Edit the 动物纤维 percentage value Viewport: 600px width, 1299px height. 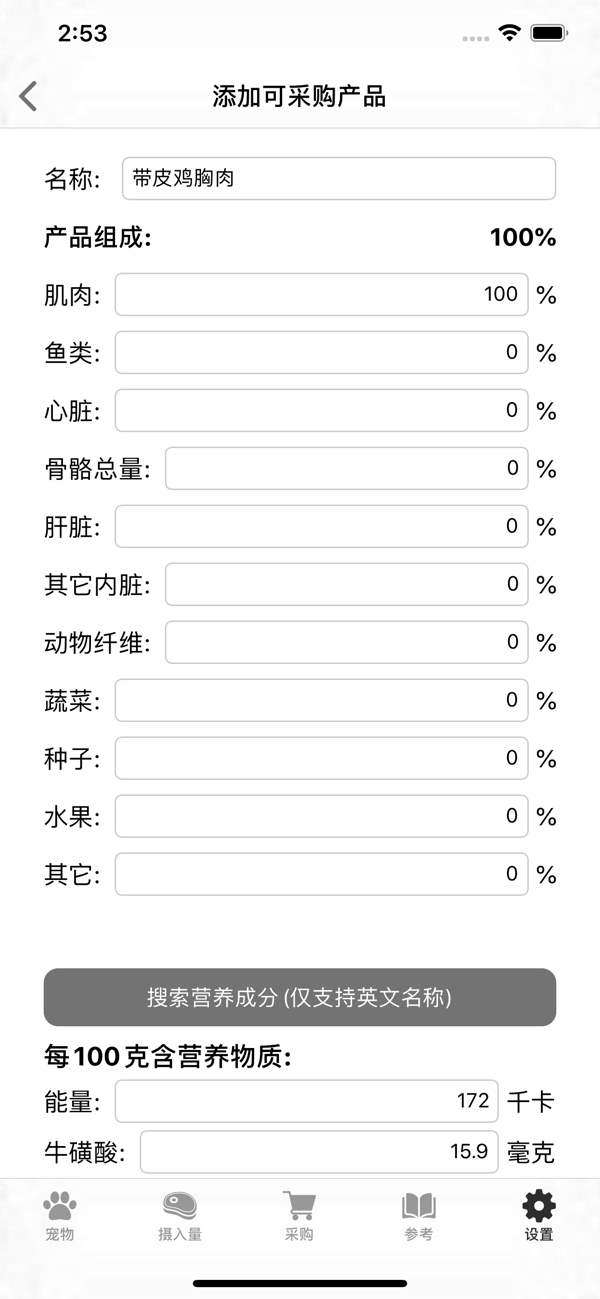[346, 642]
